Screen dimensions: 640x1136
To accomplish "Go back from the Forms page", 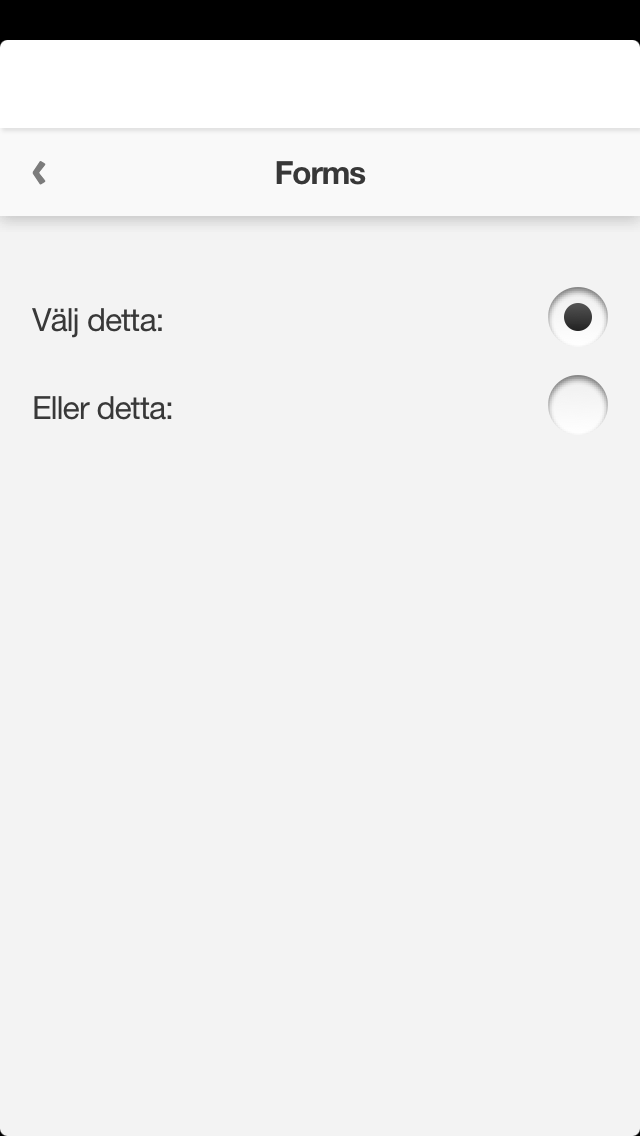I will coord(39,173).
